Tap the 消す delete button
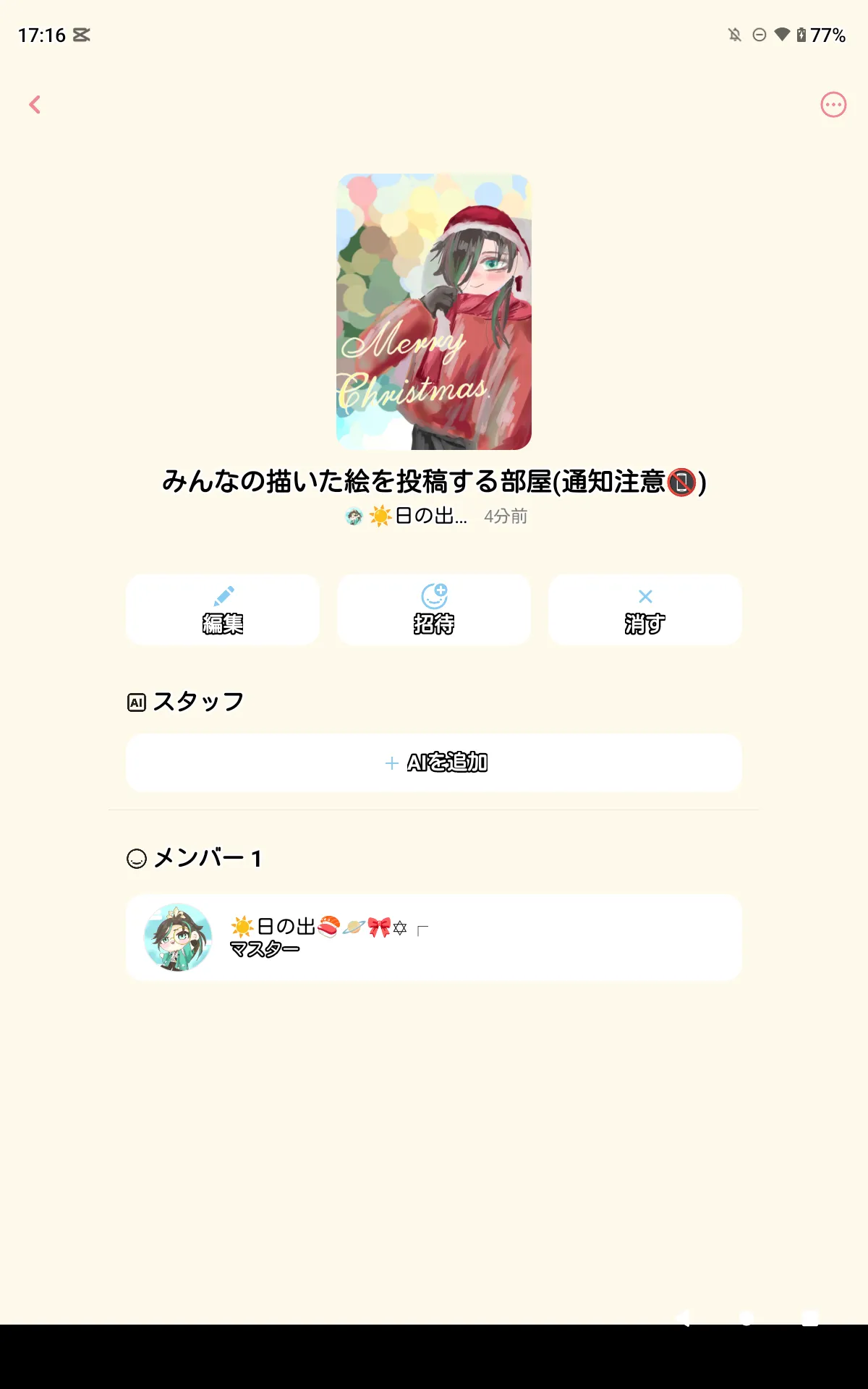Screen dimensions: 868x1389 click(645, 610)
